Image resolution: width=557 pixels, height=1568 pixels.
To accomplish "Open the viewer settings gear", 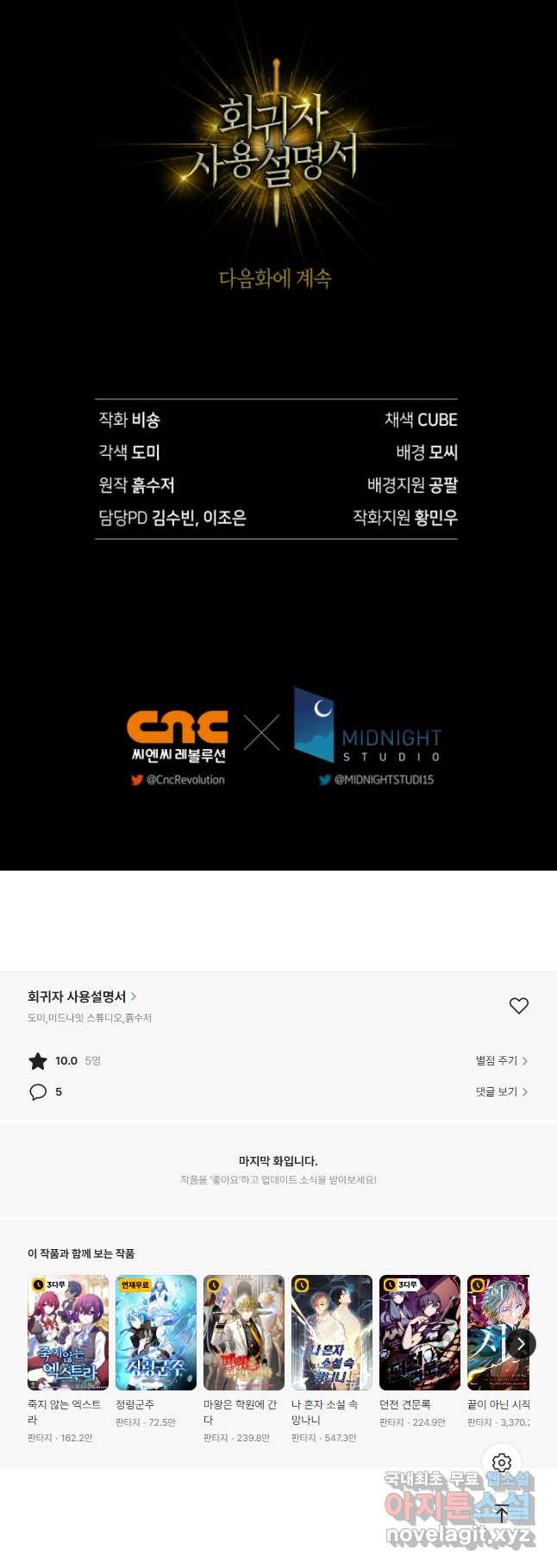I will tap(501, 1463).
